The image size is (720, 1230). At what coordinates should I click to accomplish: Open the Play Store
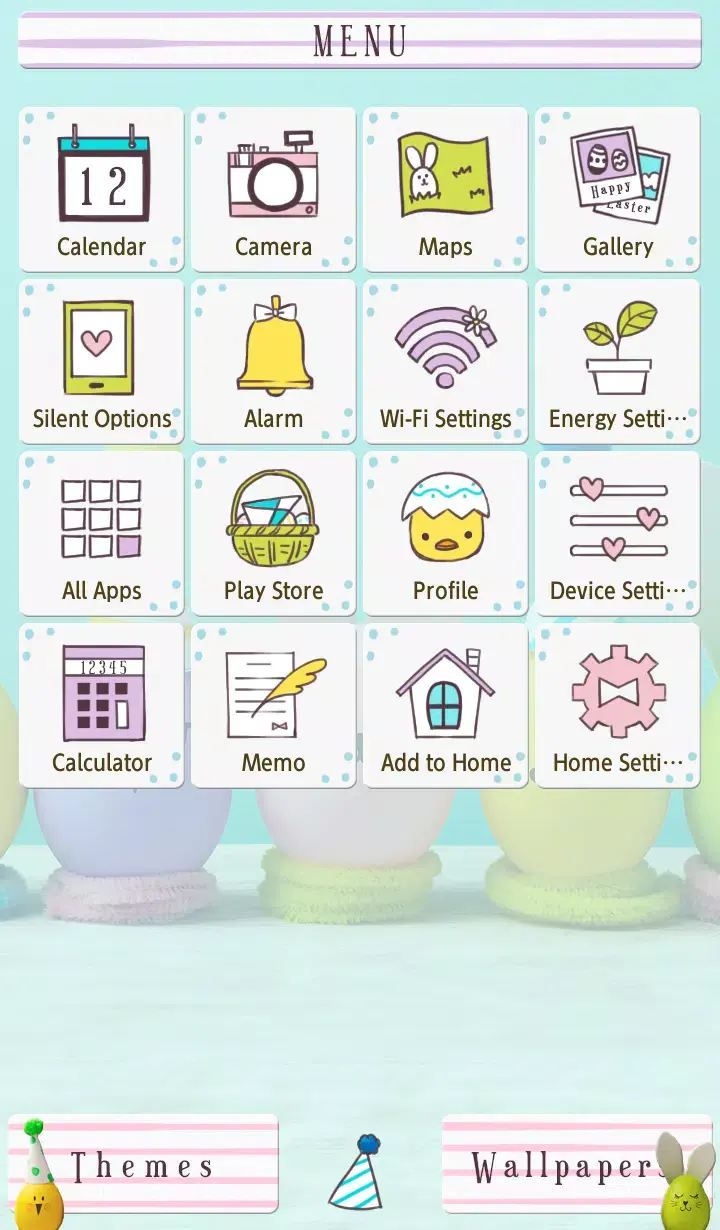(273, 532)
